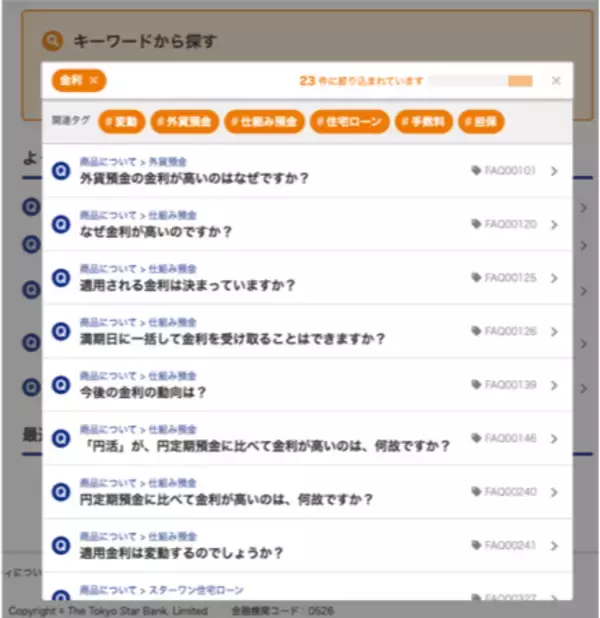
Task: Select the #外貨預金 related tag
Action: point(184,122)
